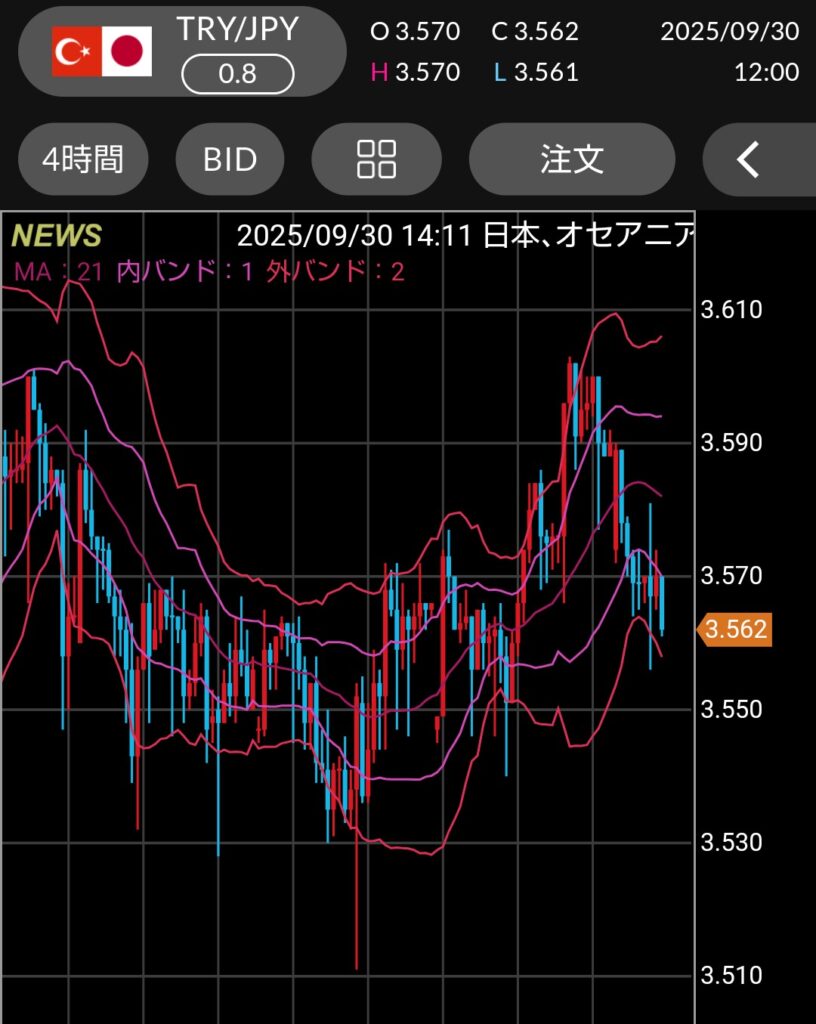Open the chart layout grid icon
The height and width of the screenshot is (1024, 816).
376,159
